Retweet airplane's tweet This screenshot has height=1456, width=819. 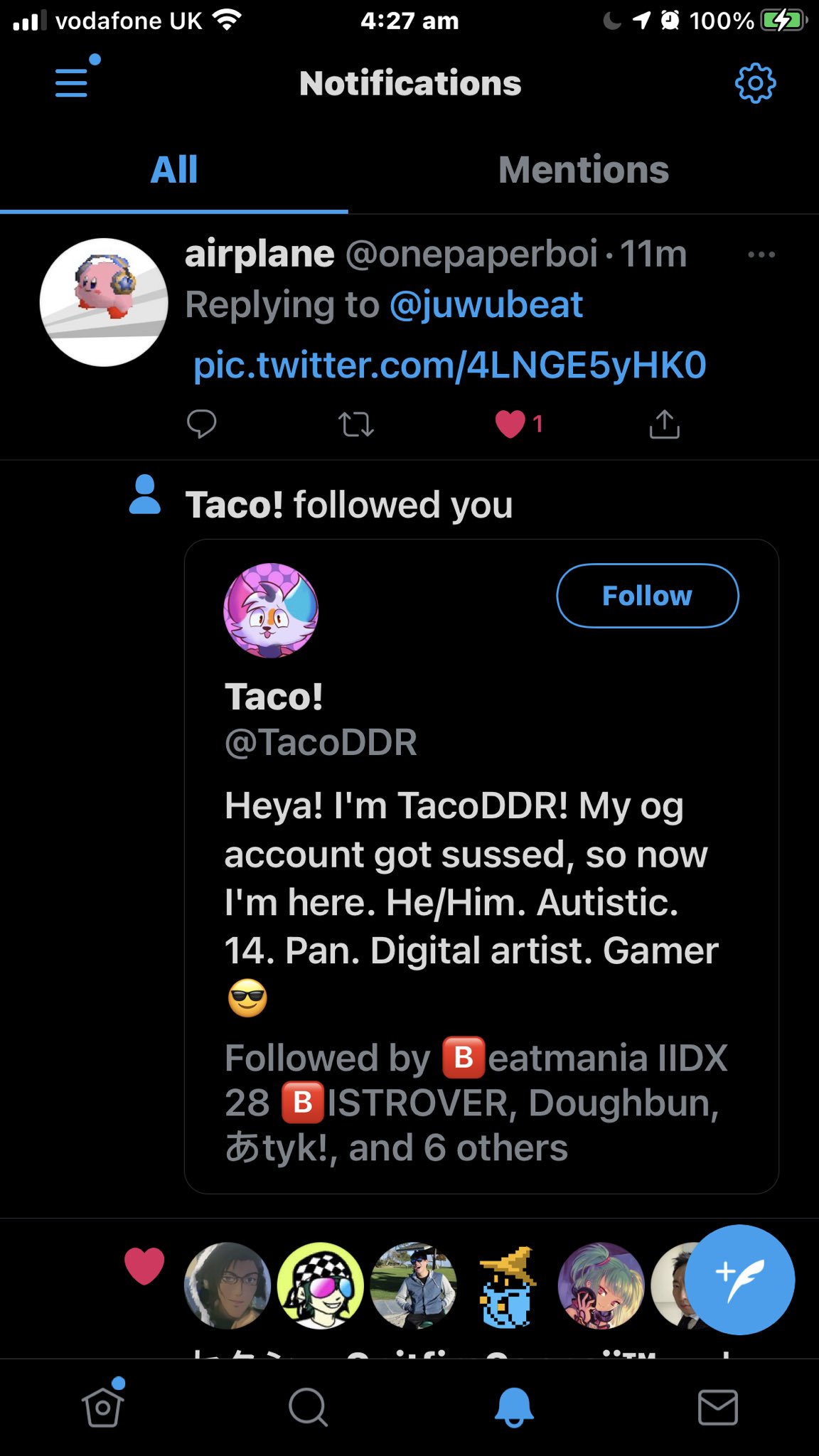pos(355,424)
